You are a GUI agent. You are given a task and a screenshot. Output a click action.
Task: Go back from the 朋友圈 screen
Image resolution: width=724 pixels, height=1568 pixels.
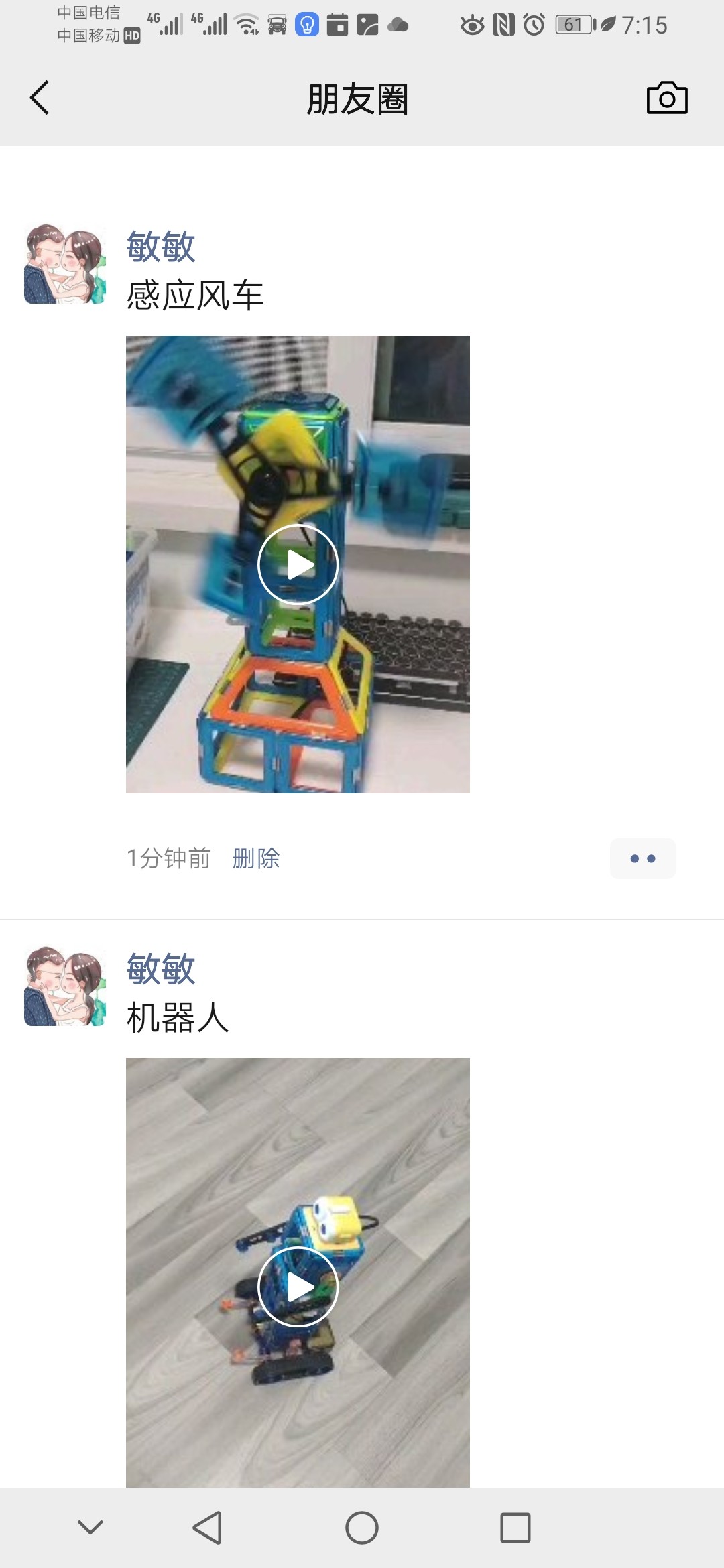tap(40, 98)
